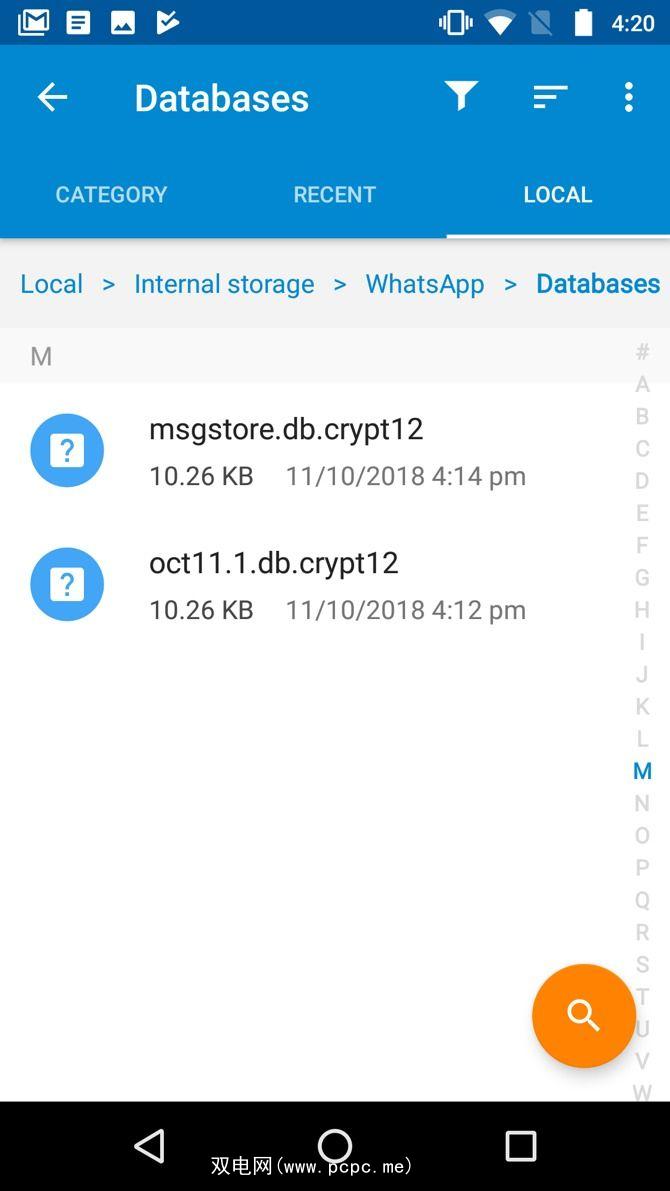
Task: Go back using the top-left arrow
Action: point(52,97)
